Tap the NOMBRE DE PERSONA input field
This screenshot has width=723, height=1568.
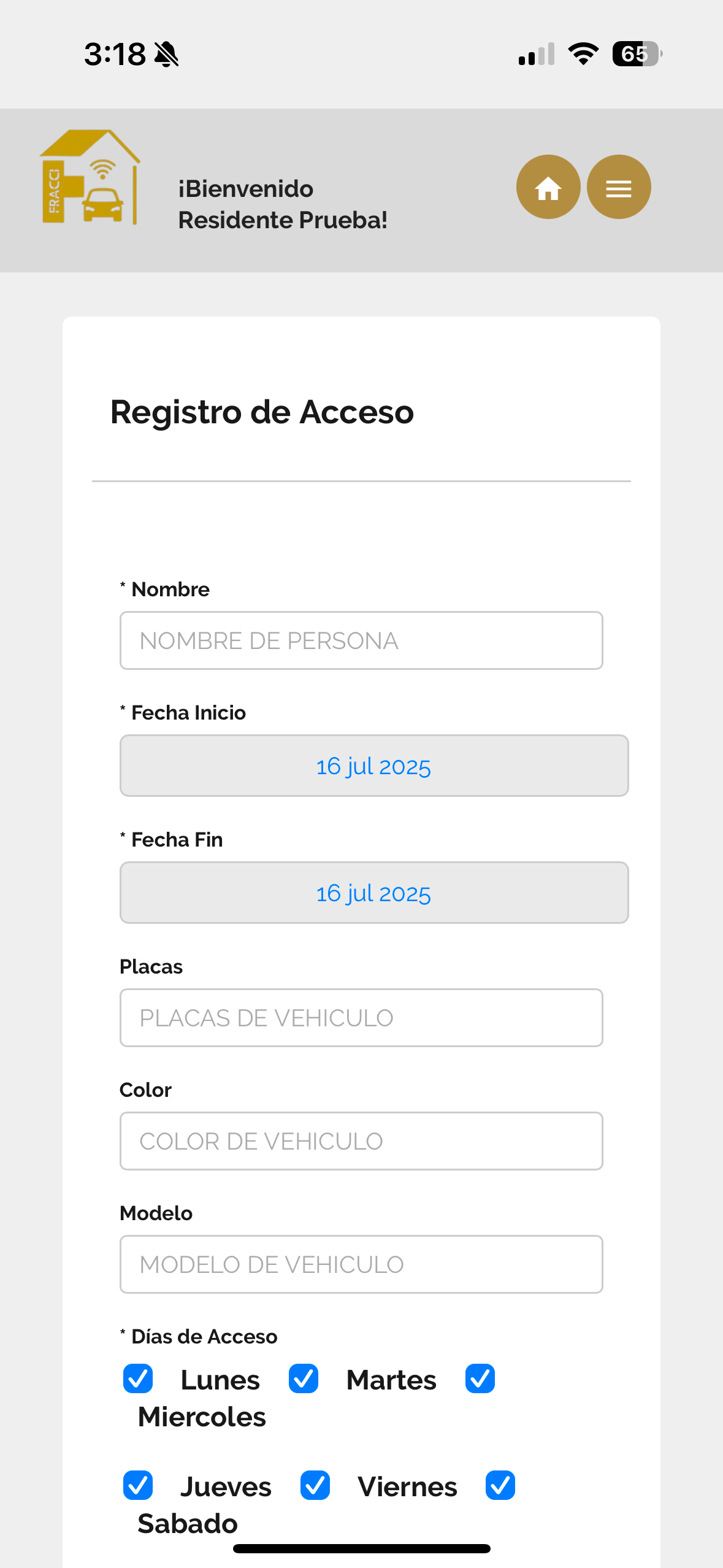(361, 640)
